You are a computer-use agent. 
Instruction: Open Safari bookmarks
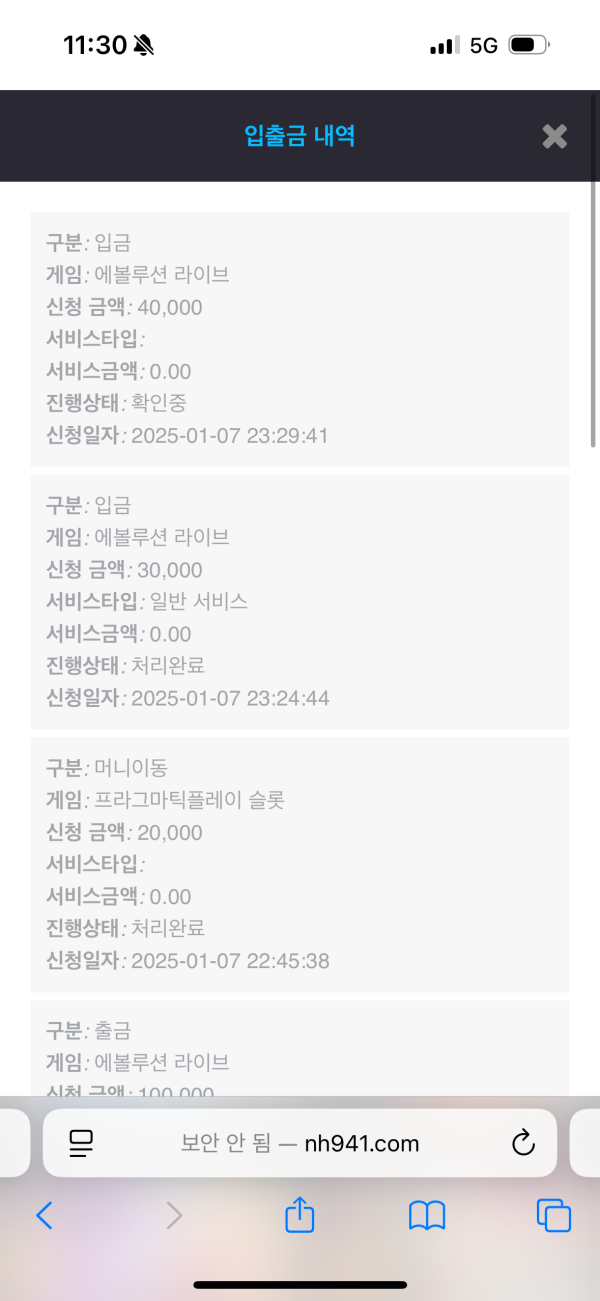pyautogui.click(x=427, y=1215)
